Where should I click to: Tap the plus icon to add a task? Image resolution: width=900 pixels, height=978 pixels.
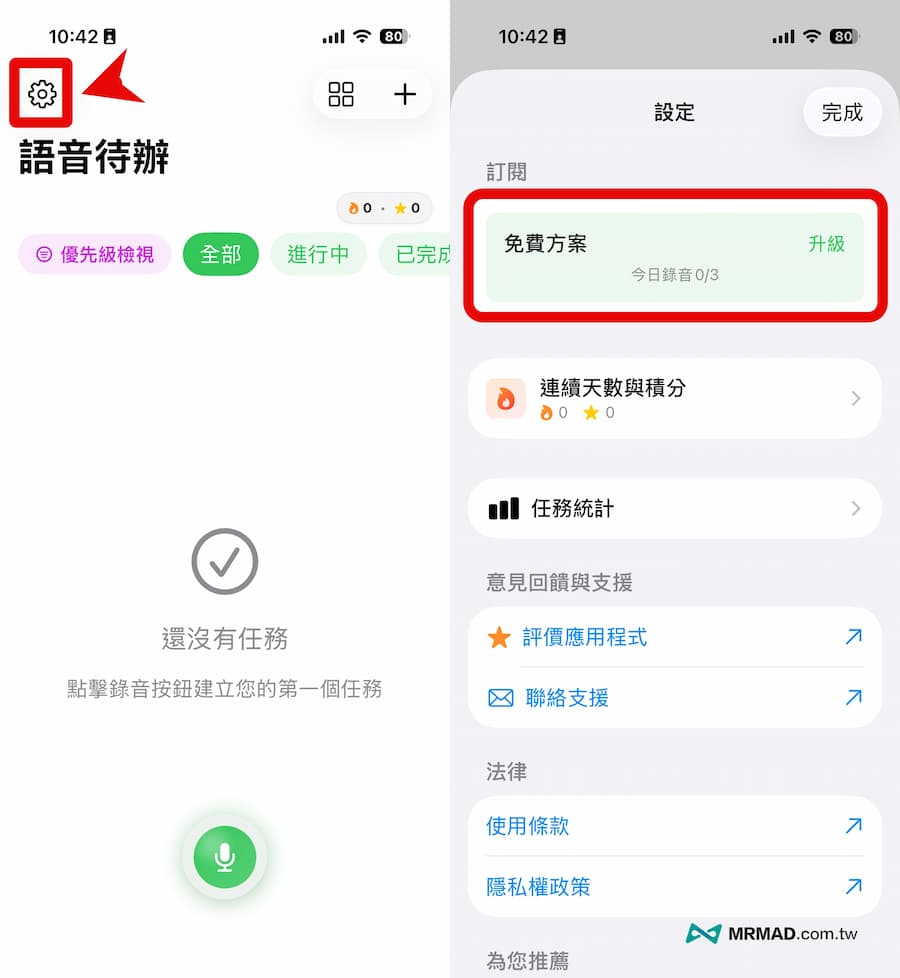point(404,94)
